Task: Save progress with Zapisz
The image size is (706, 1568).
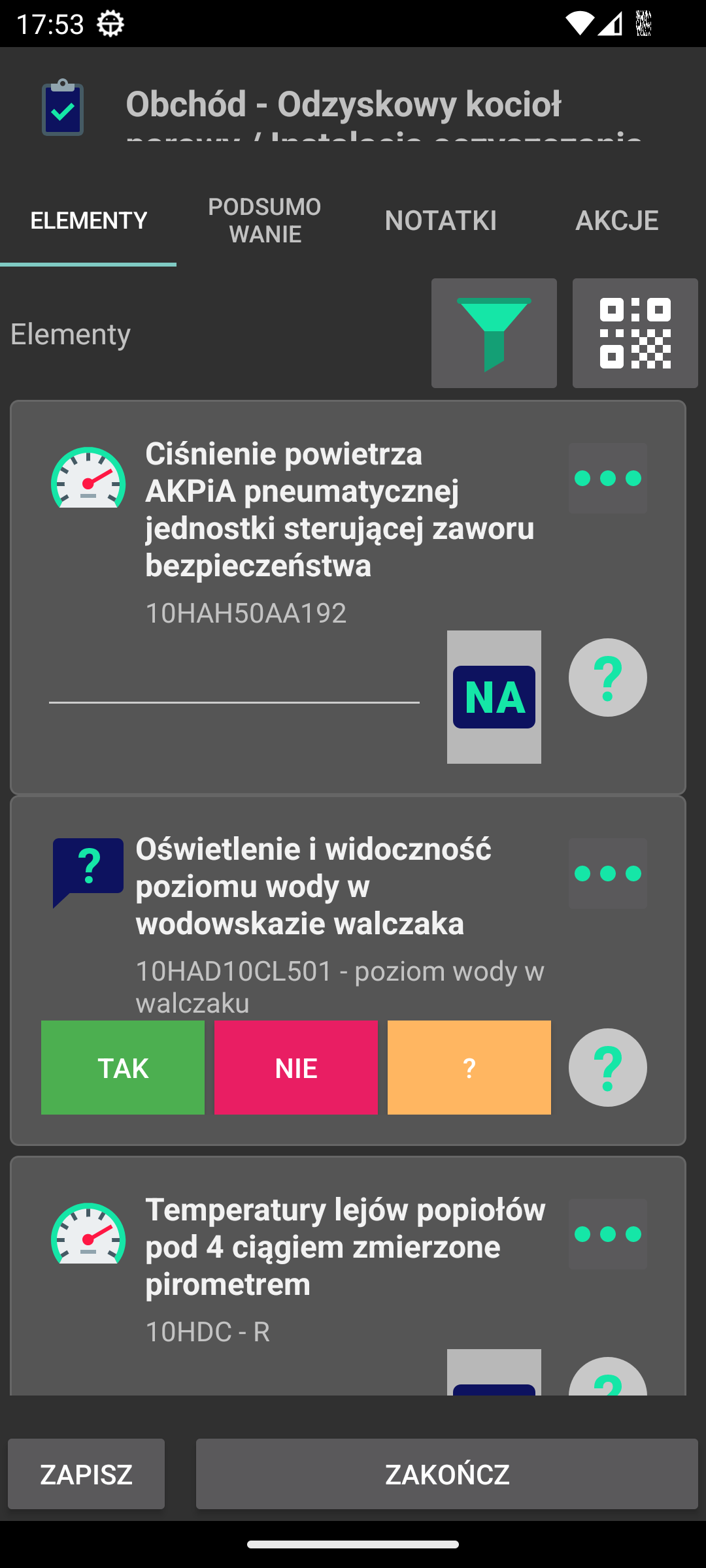Action: [86, 1474]
